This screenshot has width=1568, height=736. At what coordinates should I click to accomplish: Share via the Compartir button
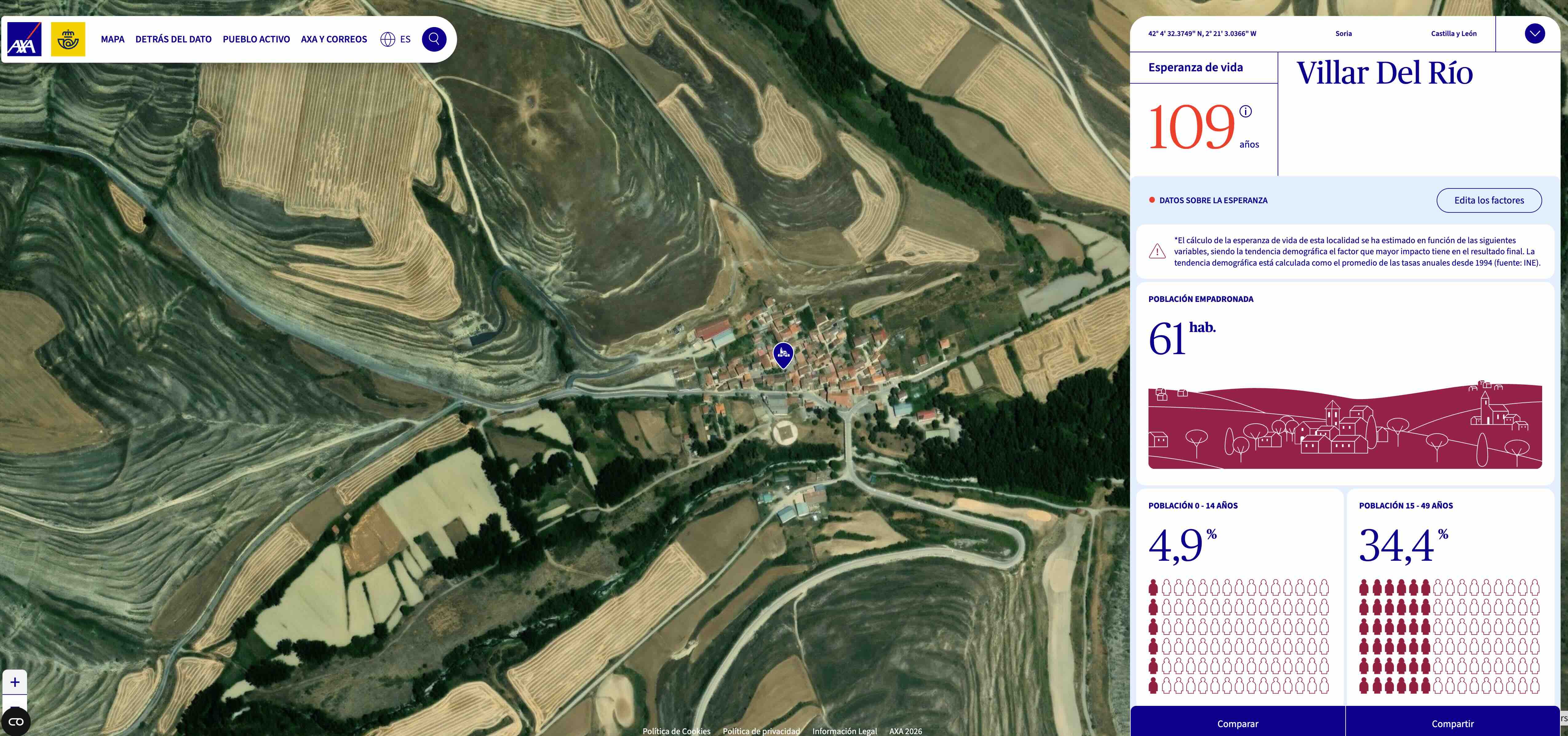[x=1452, y=723]
